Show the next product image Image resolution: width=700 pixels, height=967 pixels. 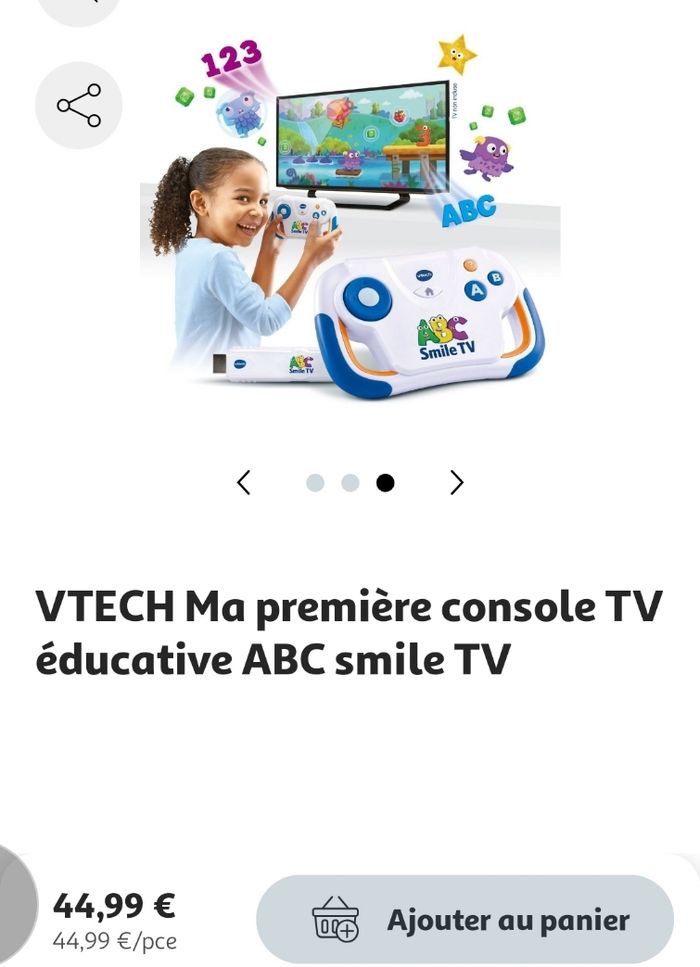click(x=457, y=483)
